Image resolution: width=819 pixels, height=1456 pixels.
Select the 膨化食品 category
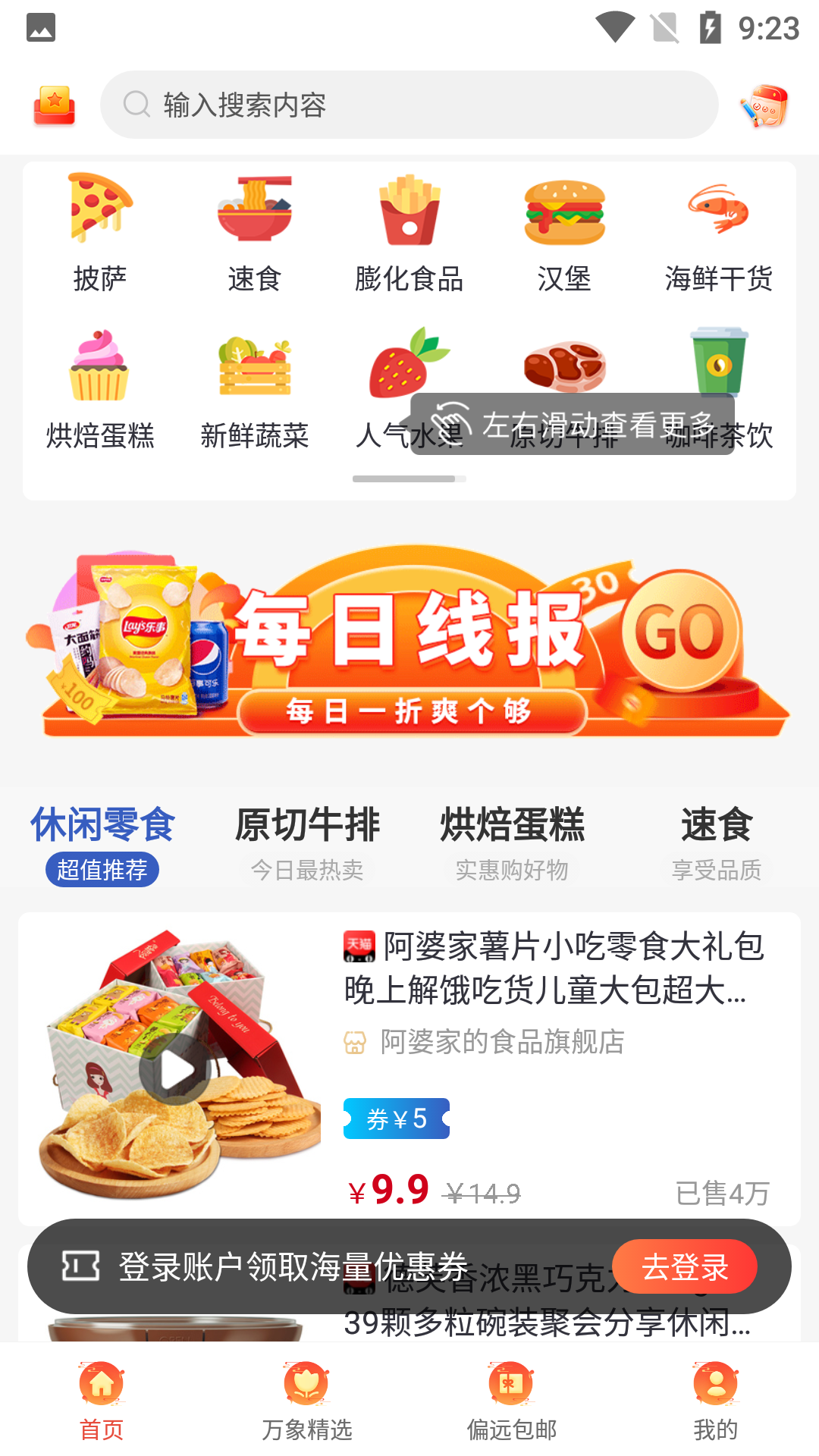409,232
